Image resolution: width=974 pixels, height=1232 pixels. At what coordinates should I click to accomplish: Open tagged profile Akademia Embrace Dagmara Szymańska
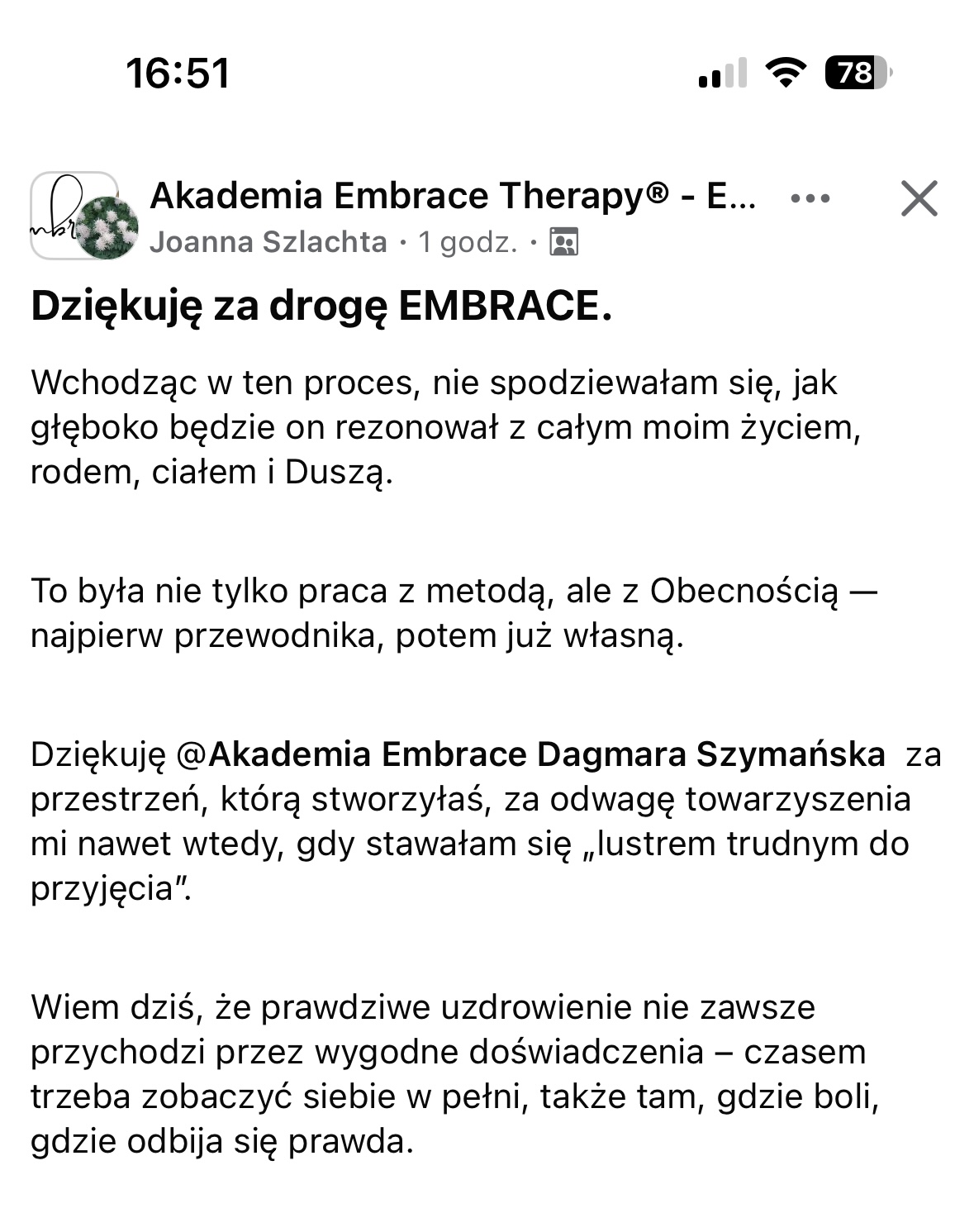(546, 754)
